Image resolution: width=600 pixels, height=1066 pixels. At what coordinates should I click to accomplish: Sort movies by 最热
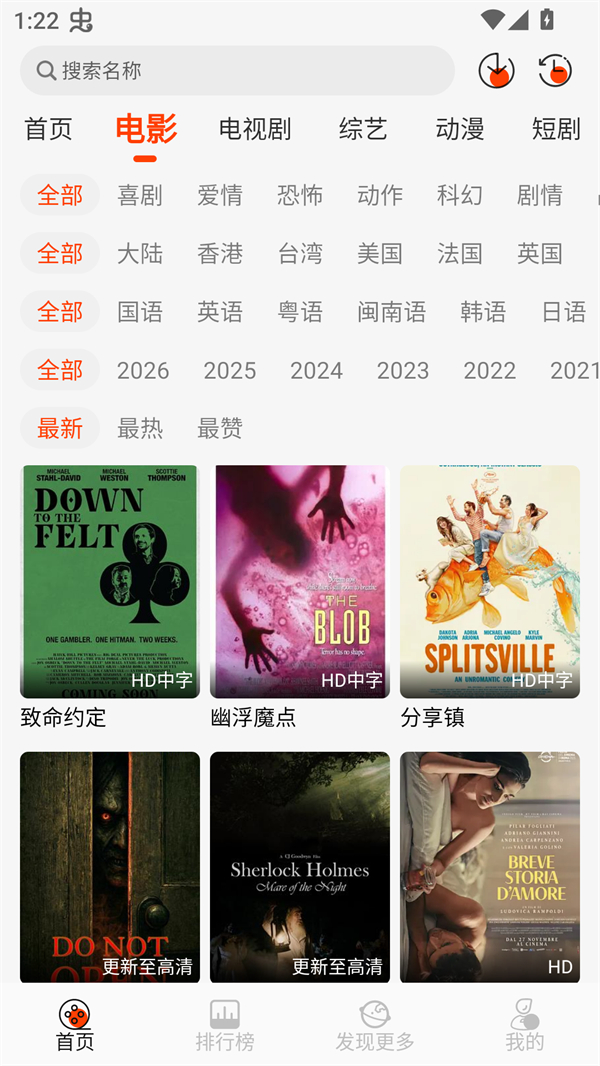click(139, 428)
